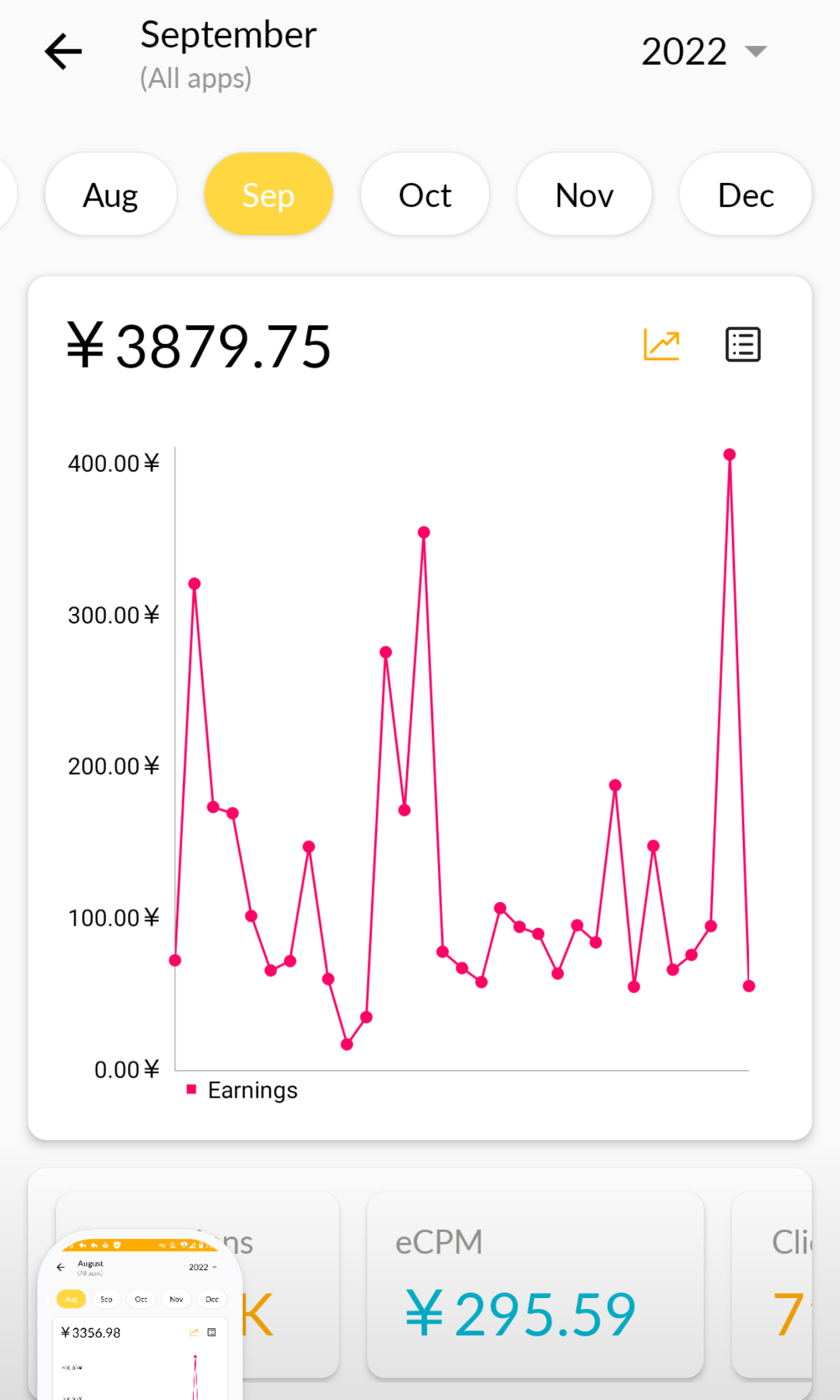
Task: Switch to the Aug month chip
Action: (x=111, y=194)
